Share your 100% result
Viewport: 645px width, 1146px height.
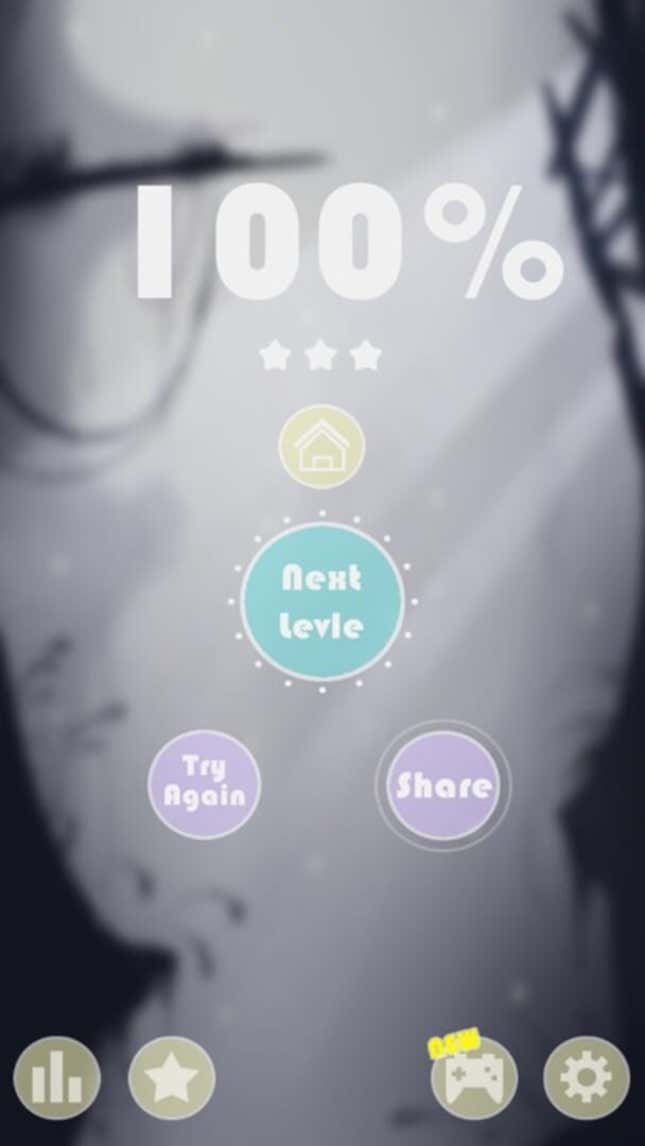443,785
